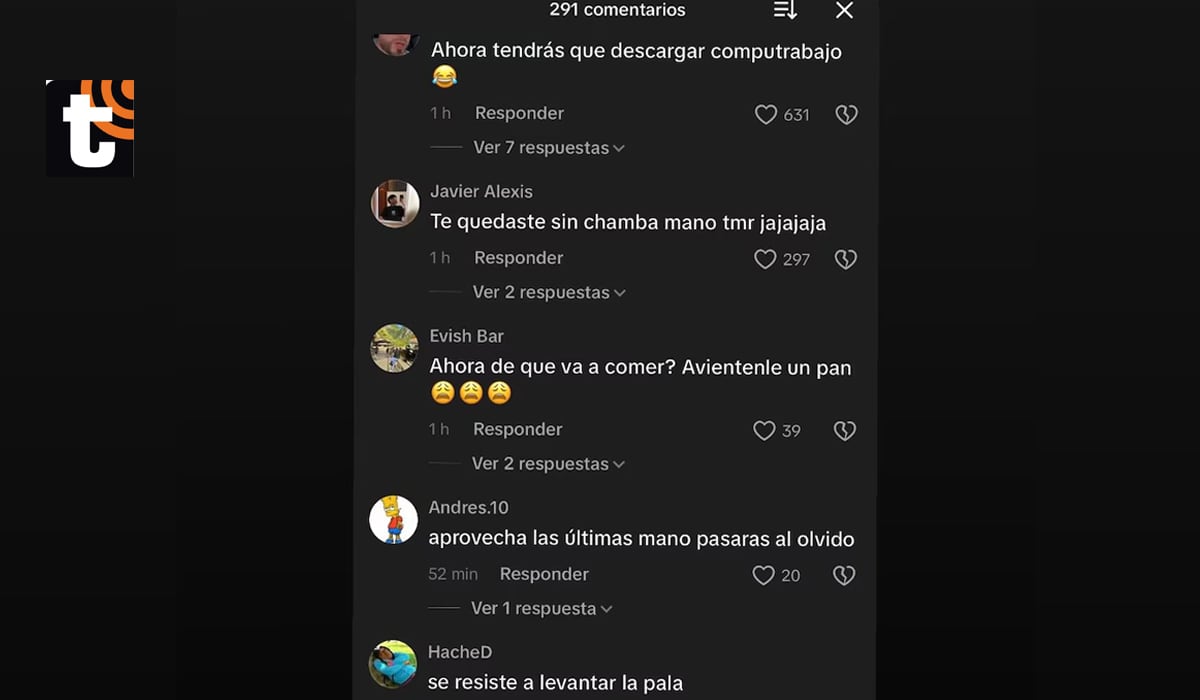Viewport: 1200px width, 700px height.
Task: Expand the replies under Javier Alexis's comment
Action: coord(548,293)
